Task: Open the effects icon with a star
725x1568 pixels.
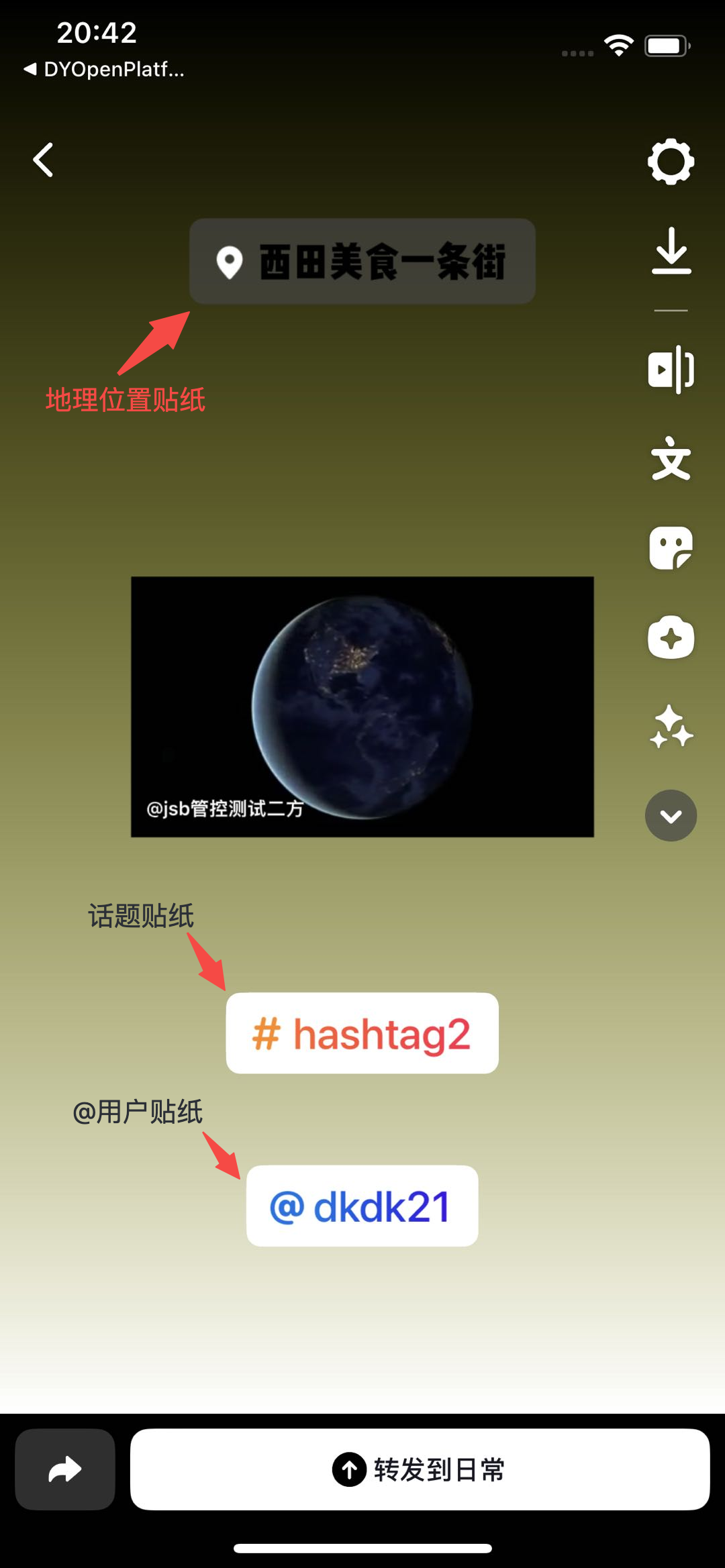Action: 671,637
